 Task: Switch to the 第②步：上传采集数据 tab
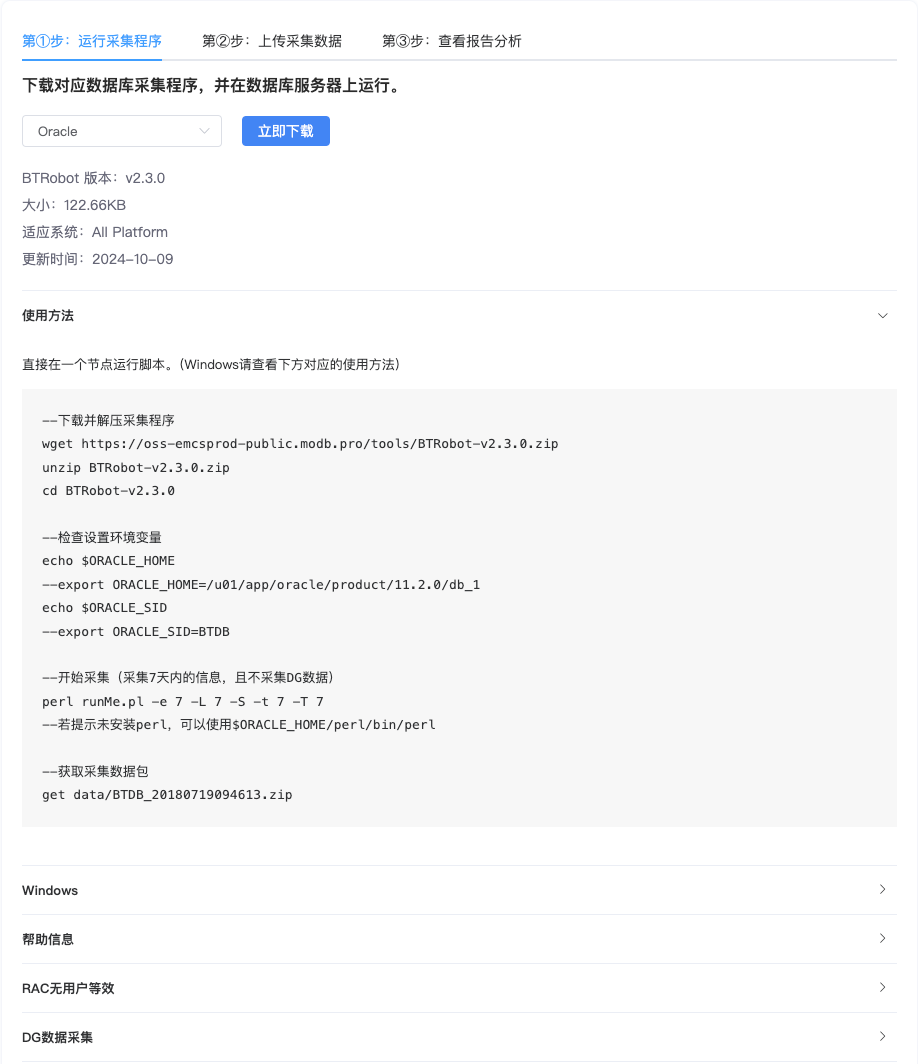pyautogui.click(x=272, y=41)
